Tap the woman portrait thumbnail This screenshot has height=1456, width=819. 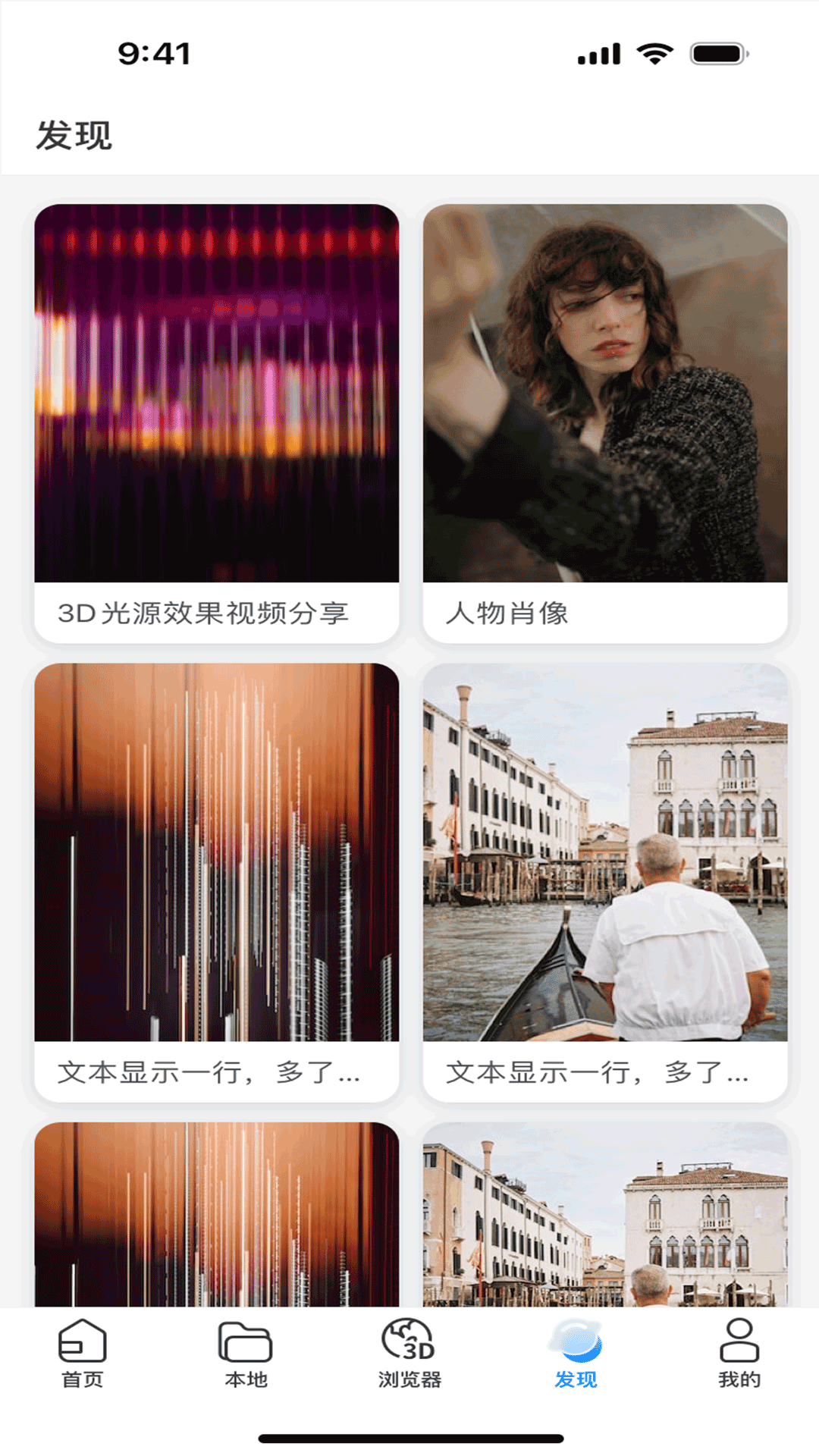pyautogui.click(x=603, y=394)
